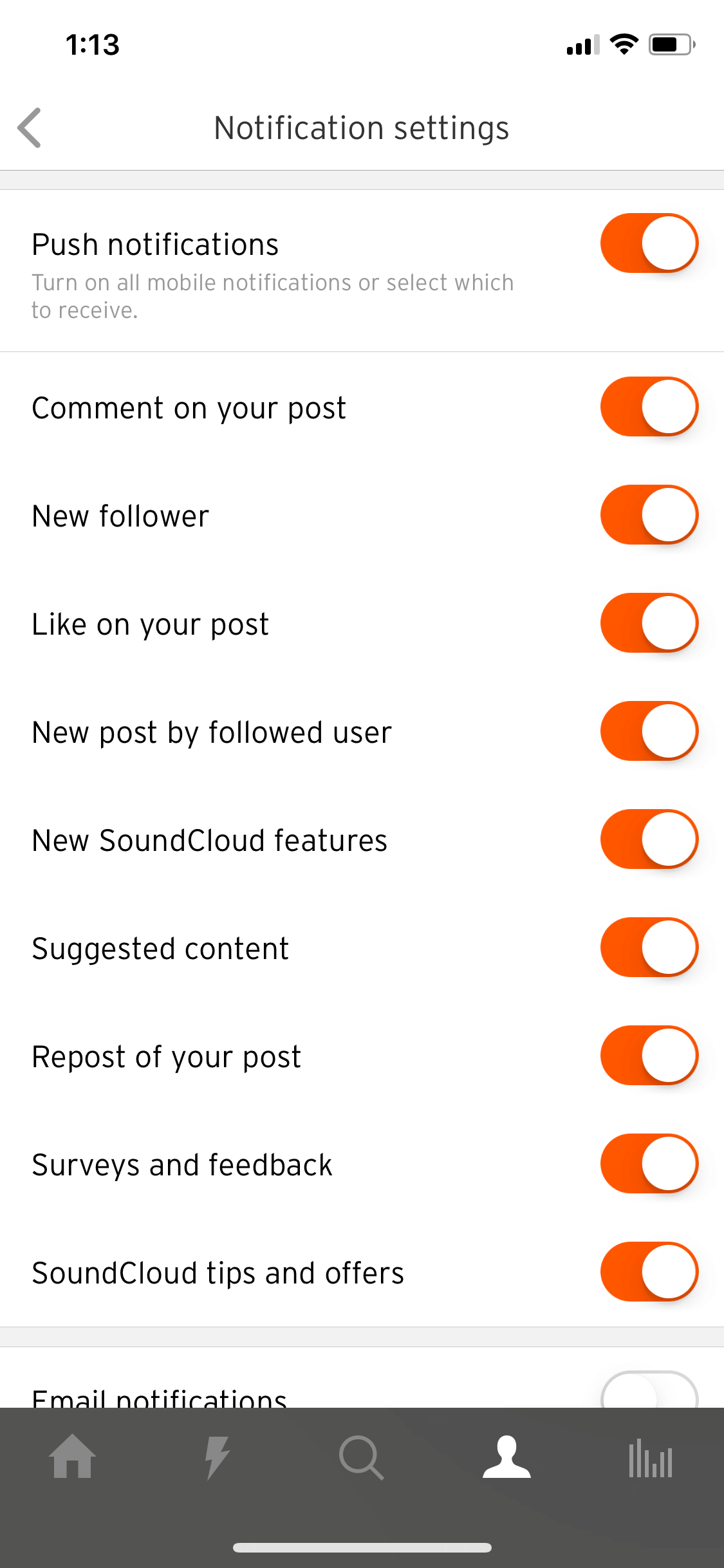Toggle New follower notifications
This screenshot has width=724, height=1568.
tap(649, 515)
